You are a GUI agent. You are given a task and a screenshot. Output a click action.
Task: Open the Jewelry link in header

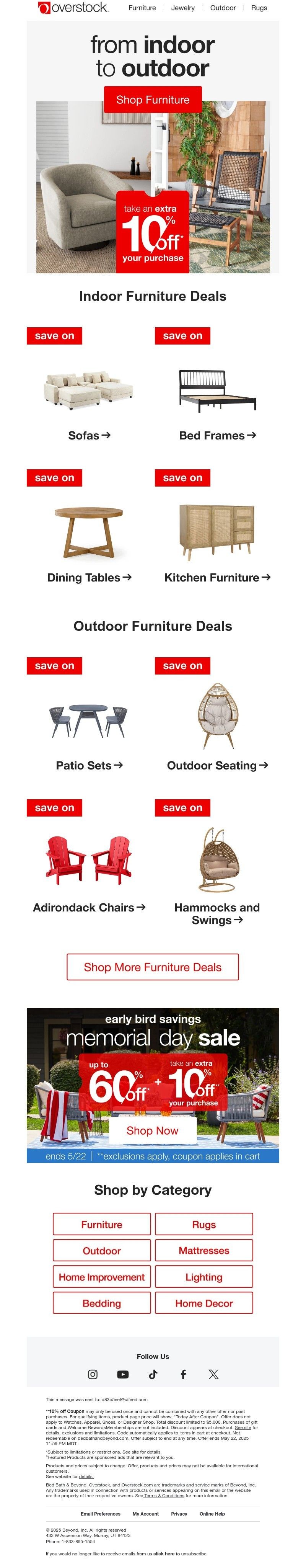tap(182, 8)
